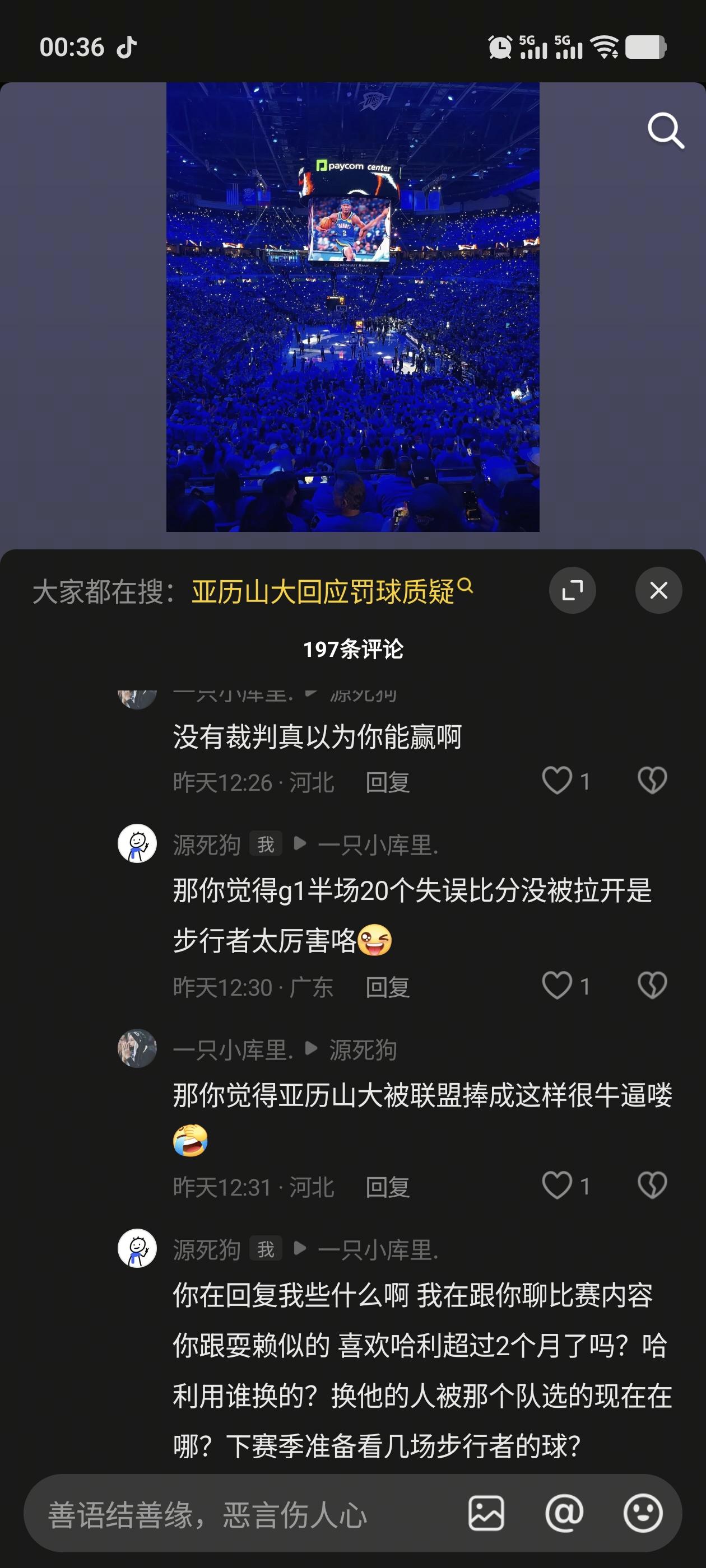Tap the comment input 善语结善缘,恶言伤人心

tap(244, 1514)
